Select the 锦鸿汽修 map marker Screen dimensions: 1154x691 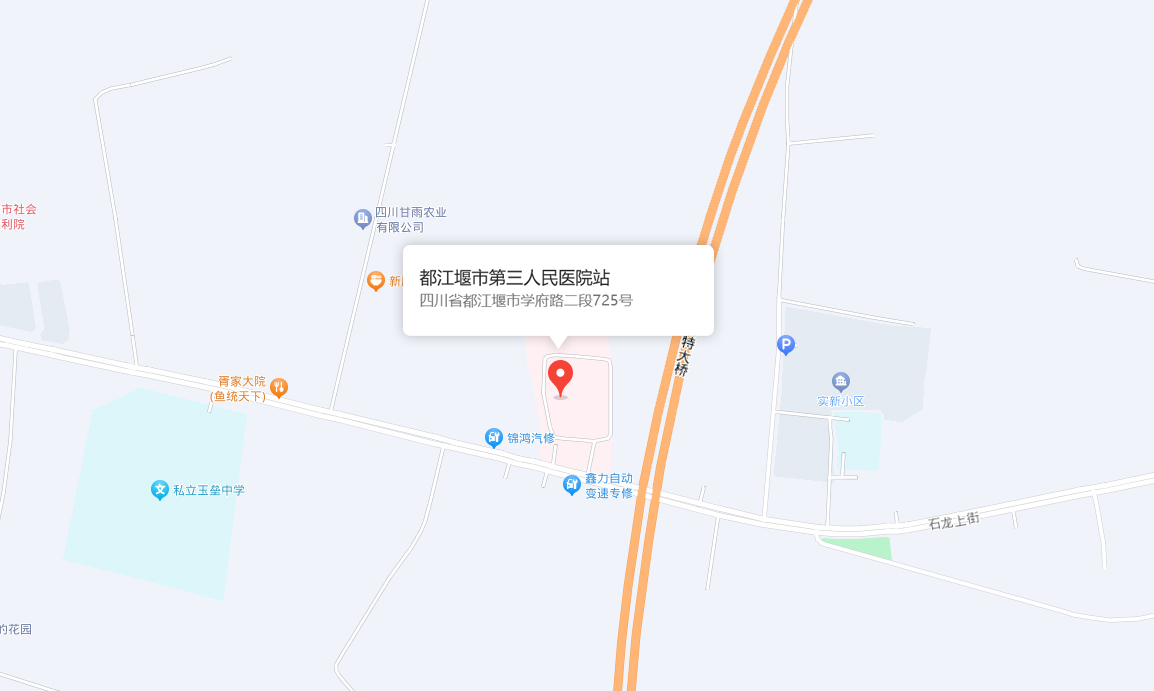point(494,438)
